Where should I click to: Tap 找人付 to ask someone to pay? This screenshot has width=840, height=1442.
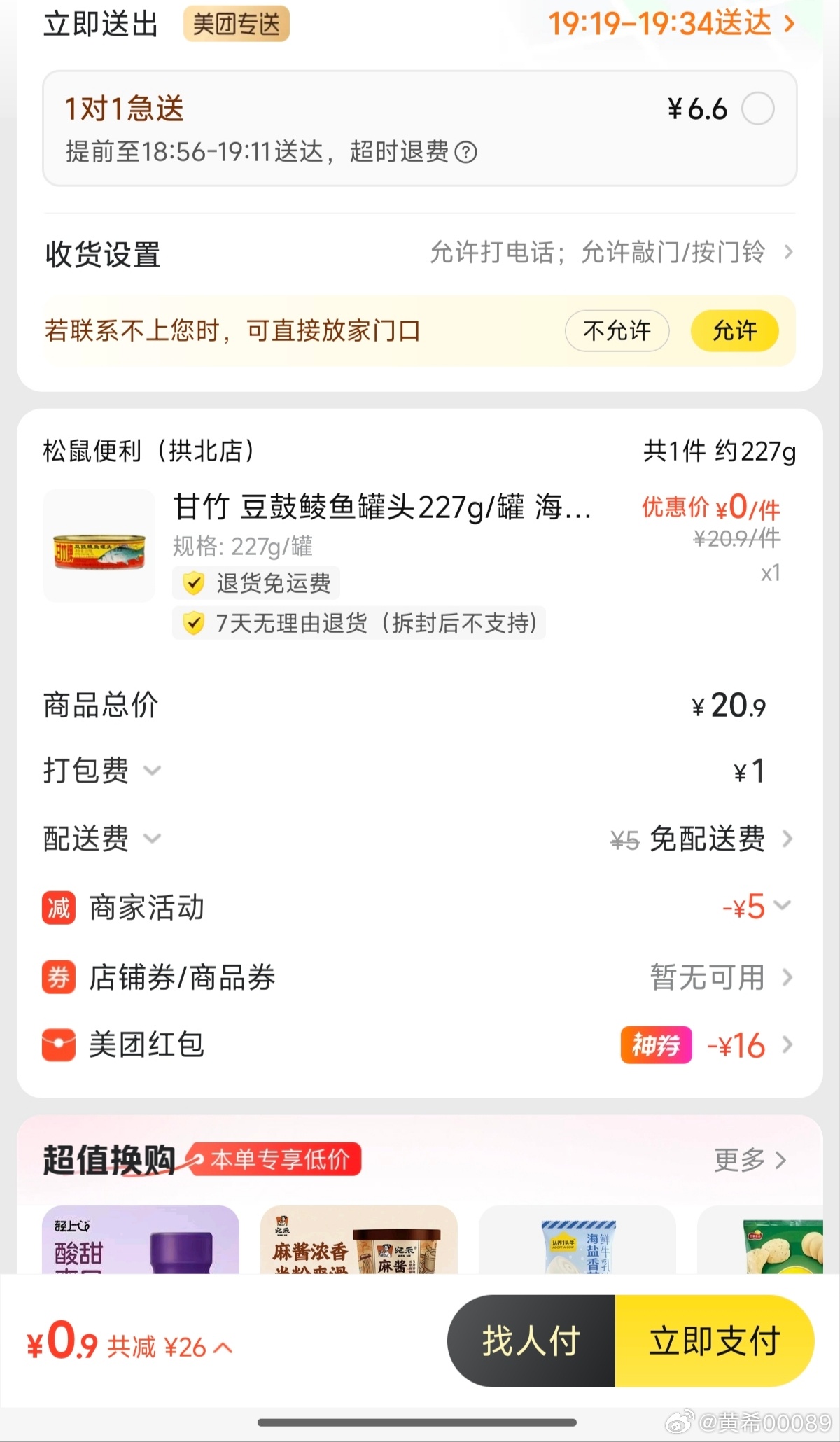click(531, 1341)
